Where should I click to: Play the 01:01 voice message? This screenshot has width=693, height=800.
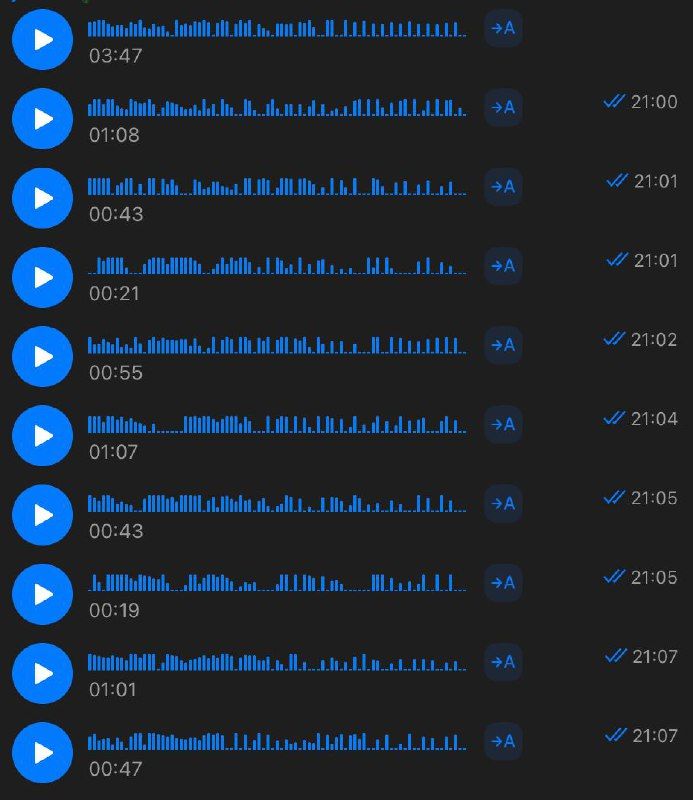pyautogui.click(x=43, y=673)
